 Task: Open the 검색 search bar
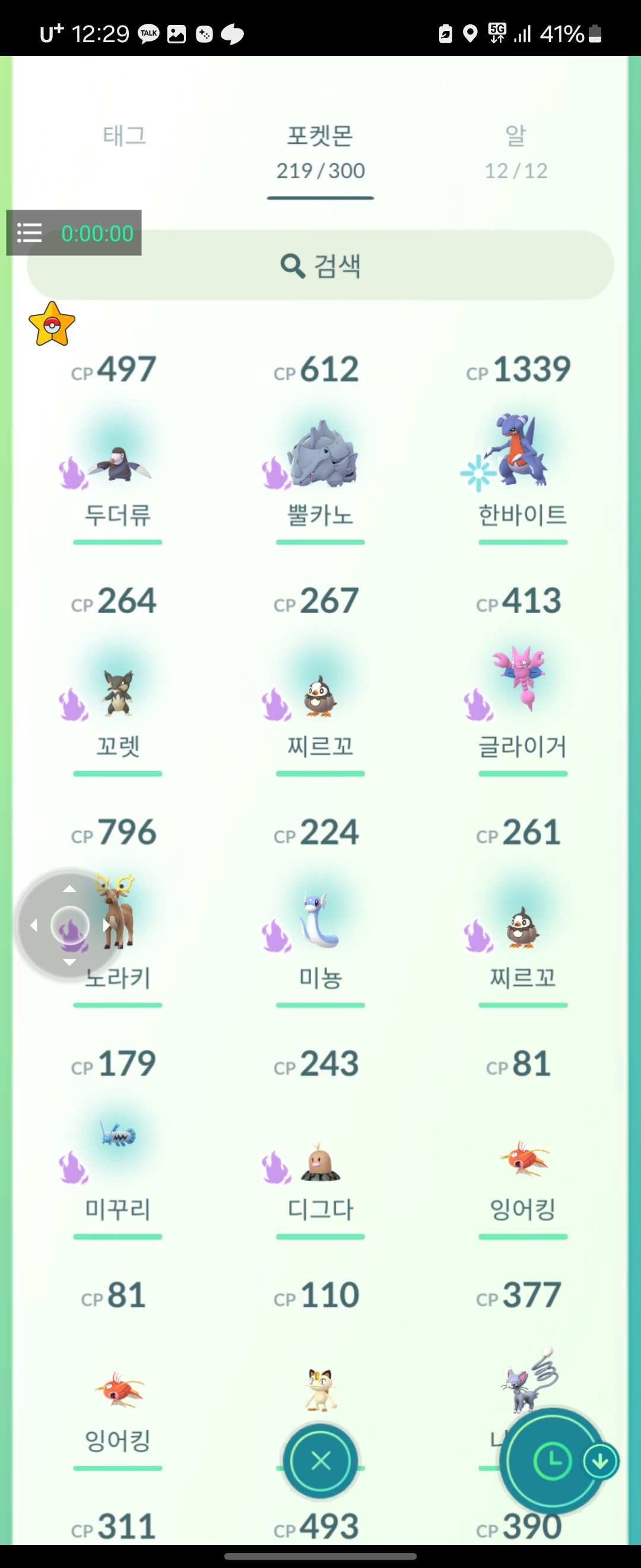tap(320, 266)
